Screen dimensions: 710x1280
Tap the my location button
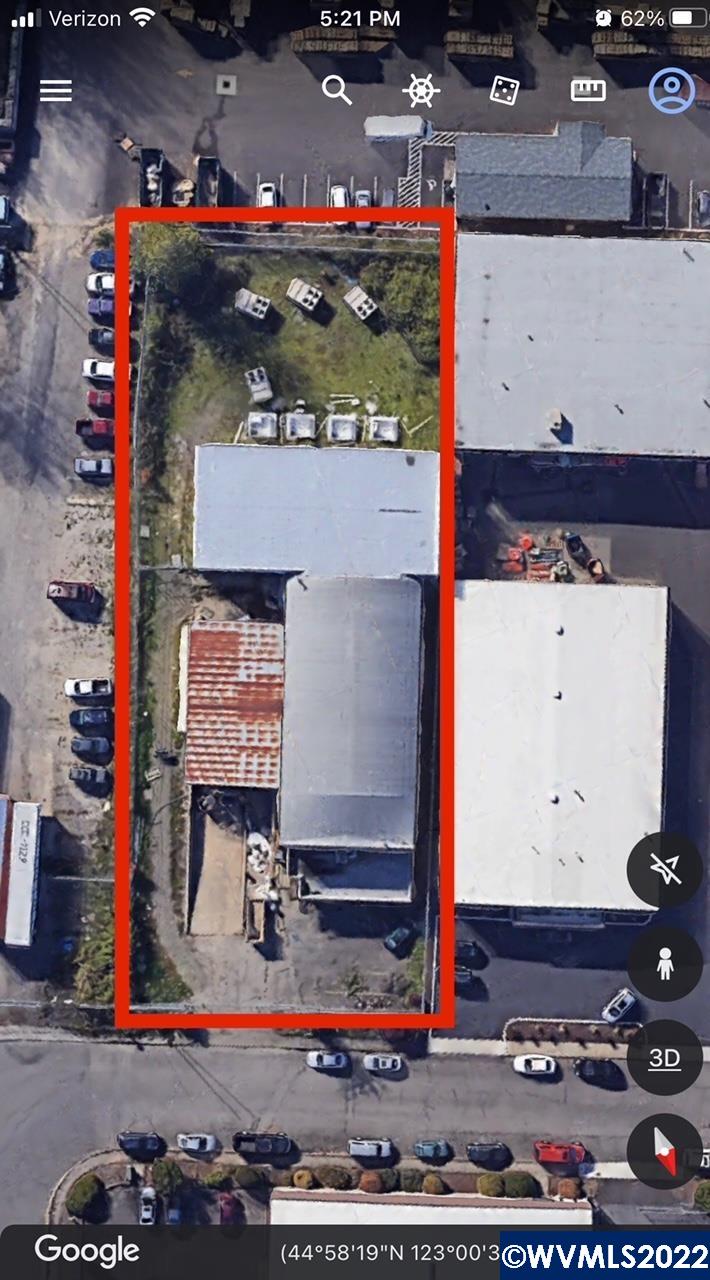coord(664,871)
